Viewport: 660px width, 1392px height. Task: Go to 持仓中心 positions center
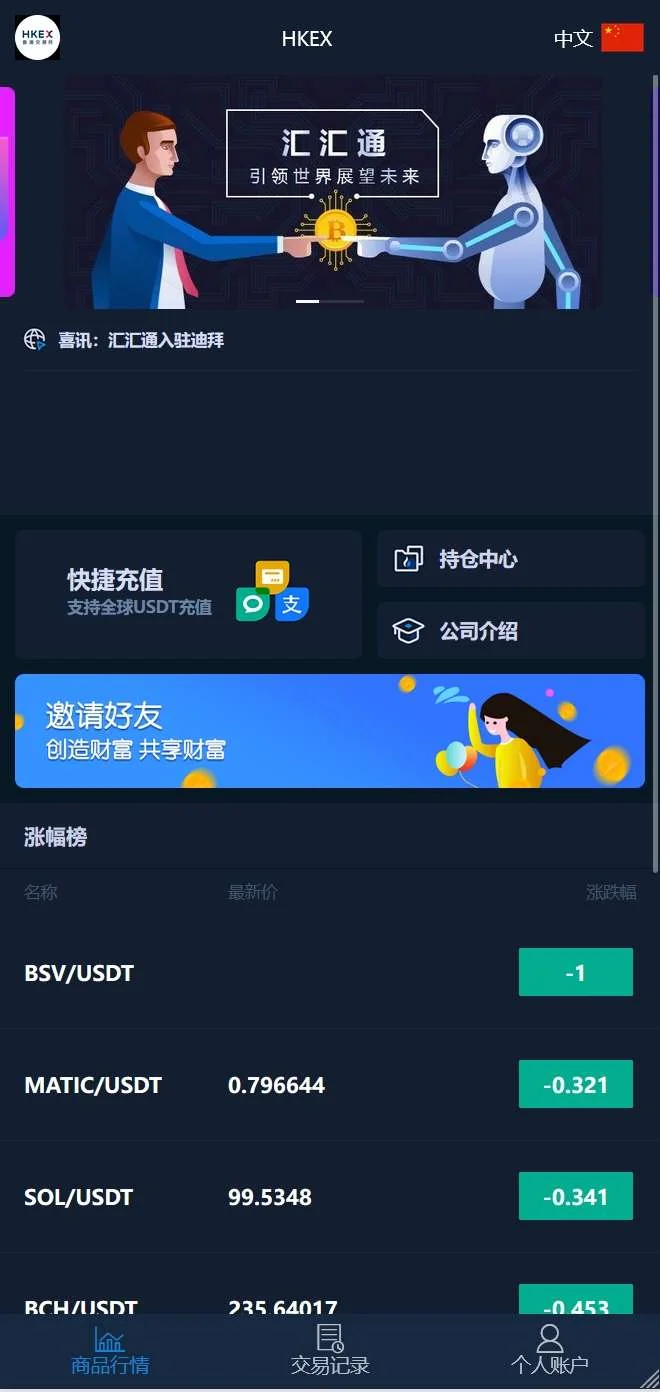pyautogui.click(x=510, y=559)
